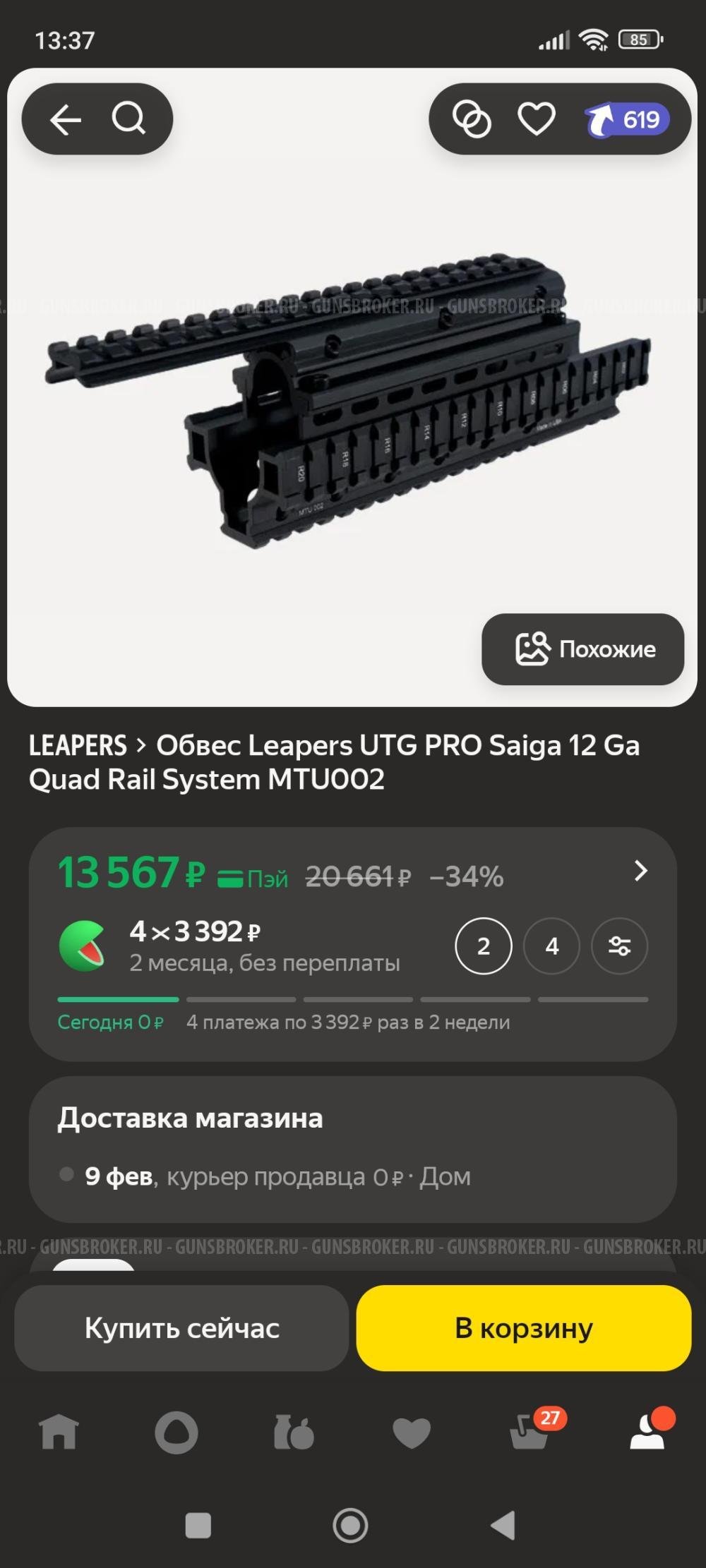Open the cart showing 27 items
Image resolution: width=706 pixels, height=1568 pixels.
(530, 1431)
